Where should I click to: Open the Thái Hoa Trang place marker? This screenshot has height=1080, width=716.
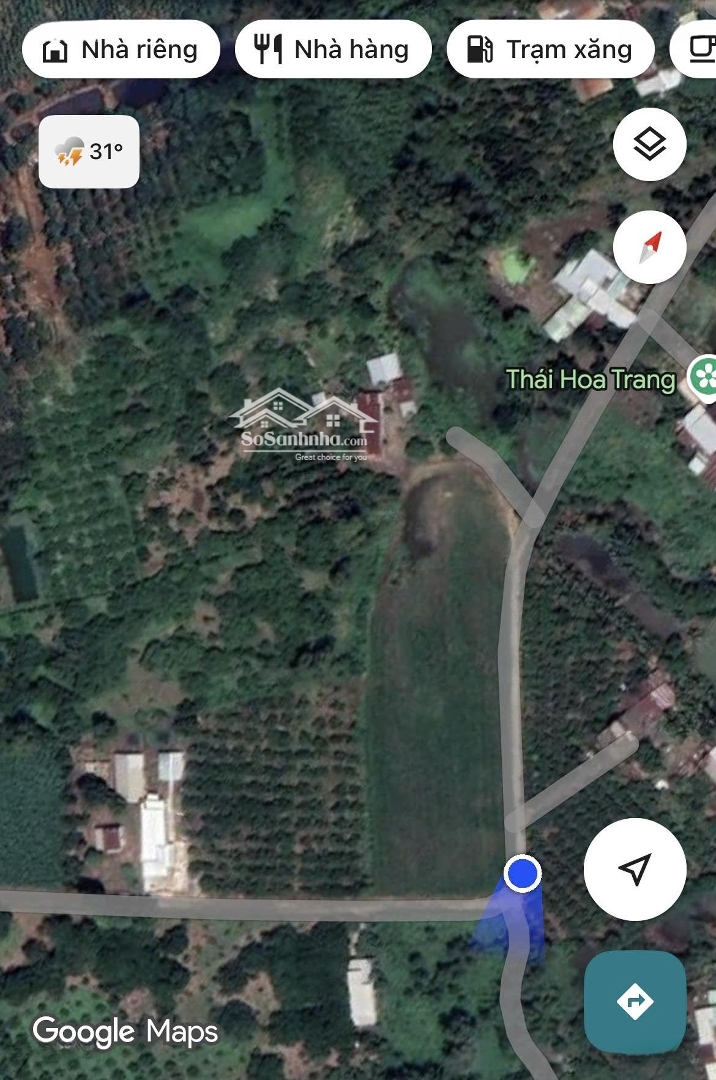coord(705,377)
